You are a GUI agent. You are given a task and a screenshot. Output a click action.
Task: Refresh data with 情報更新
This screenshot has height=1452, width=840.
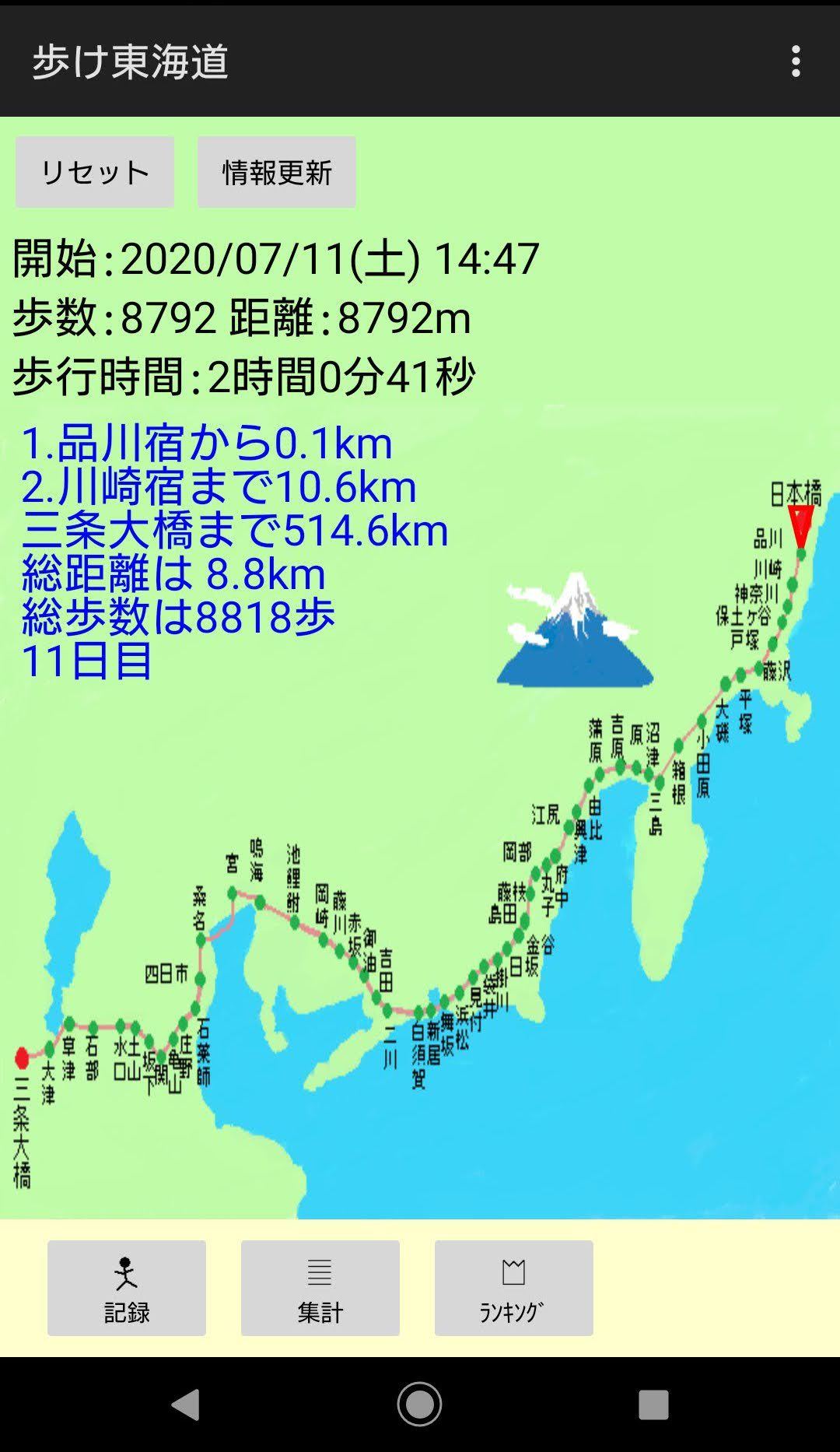pyautogui.click(x=277, y=172)
